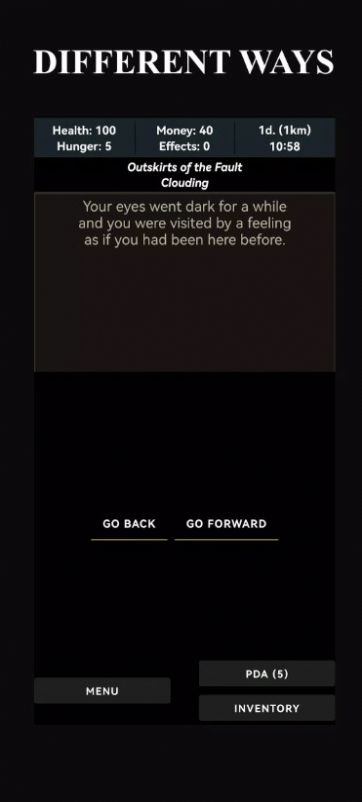Open the INVENTORY
This screenshot has height=802, width=362.
click(267, 708)
